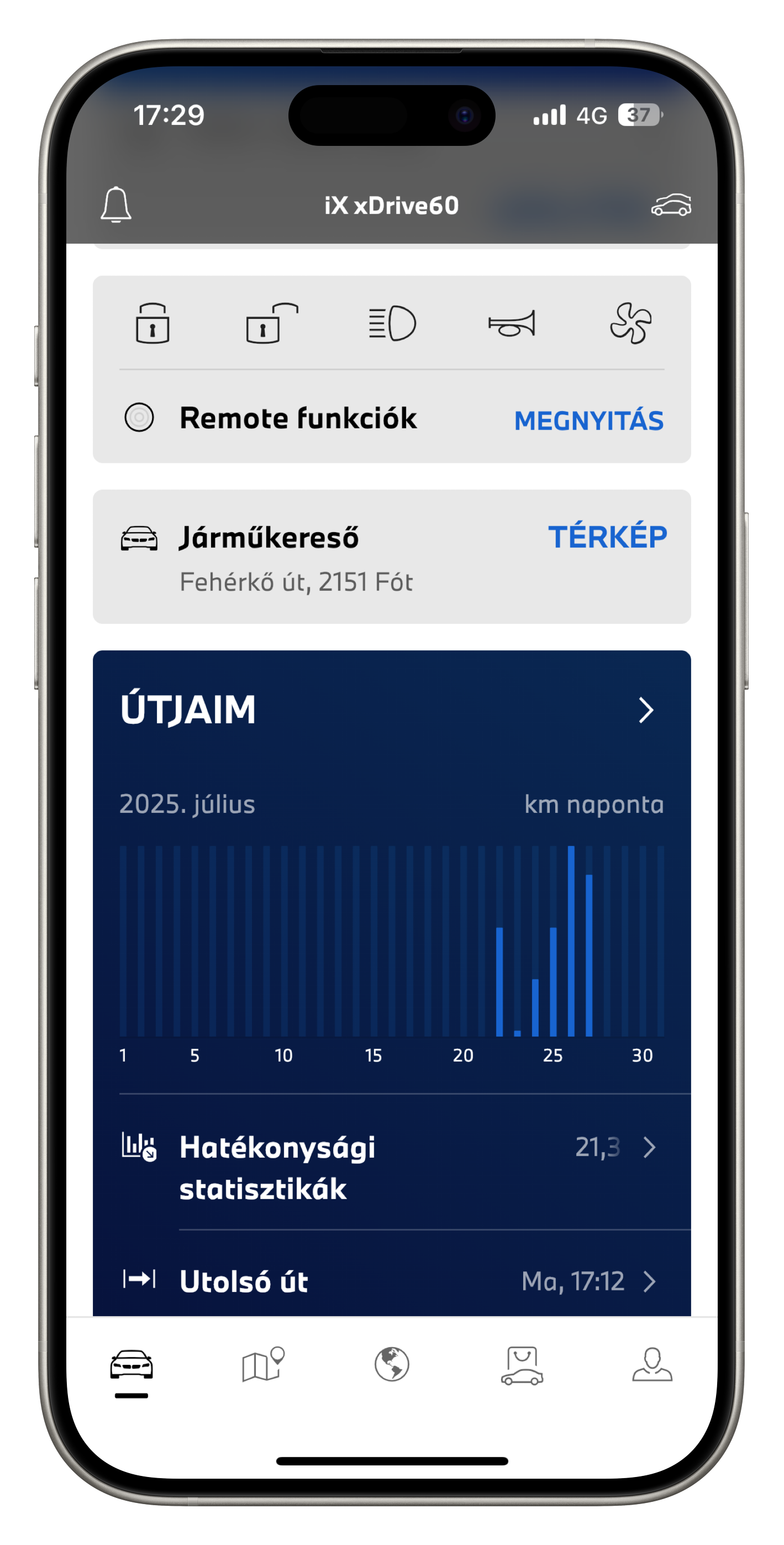This screenshot has height=1545, width=784.
Task: Open Hatékonysági statisztikák
Action: coord(392,1167)
